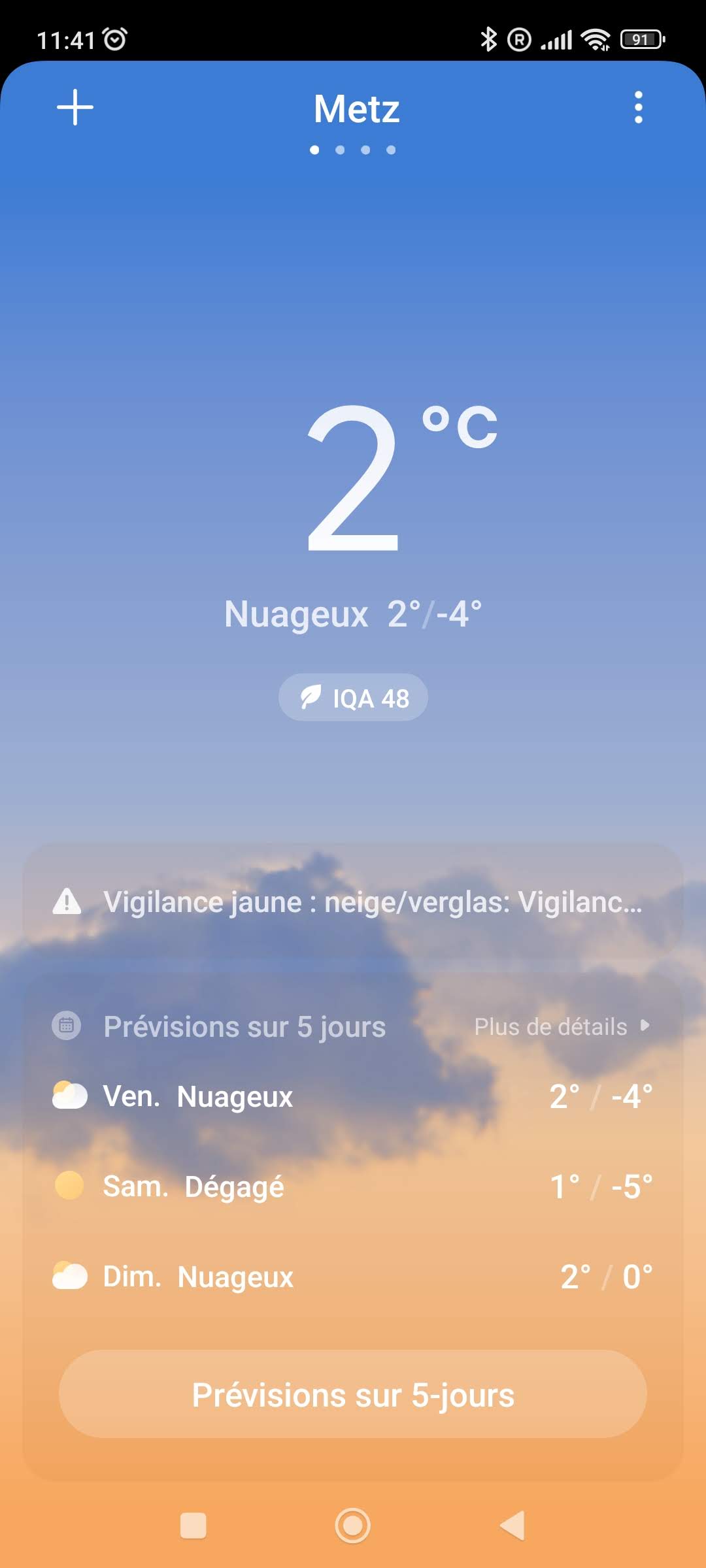Screen dimensions: 706x1568
Task: Go back using the system back button
Action: click(513, 1526)
